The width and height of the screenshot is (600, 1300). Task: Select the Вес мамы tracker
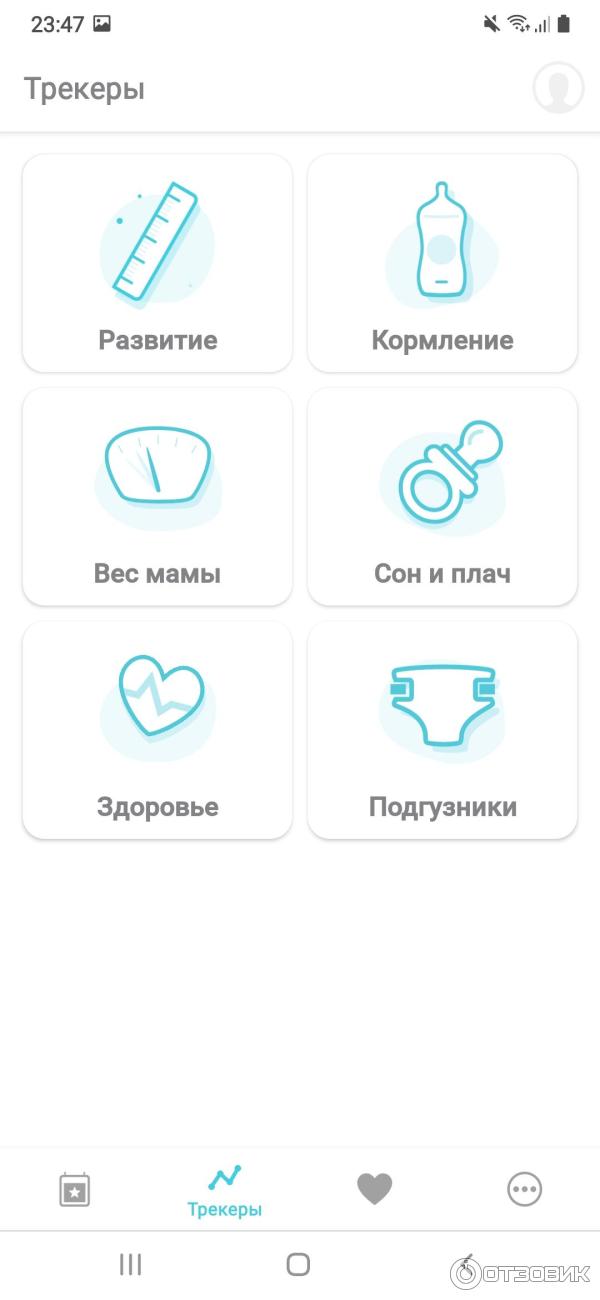pos(157,497)
